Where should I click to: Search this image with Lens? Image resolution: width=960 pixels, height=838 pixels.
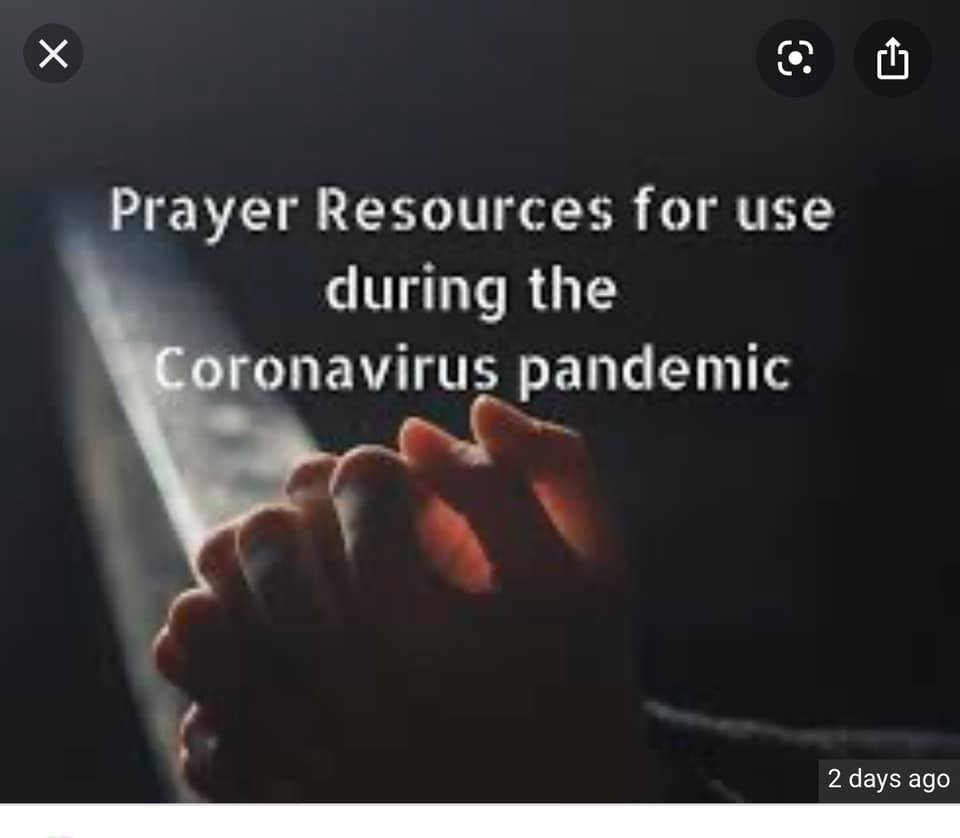[x=795, y=58]
